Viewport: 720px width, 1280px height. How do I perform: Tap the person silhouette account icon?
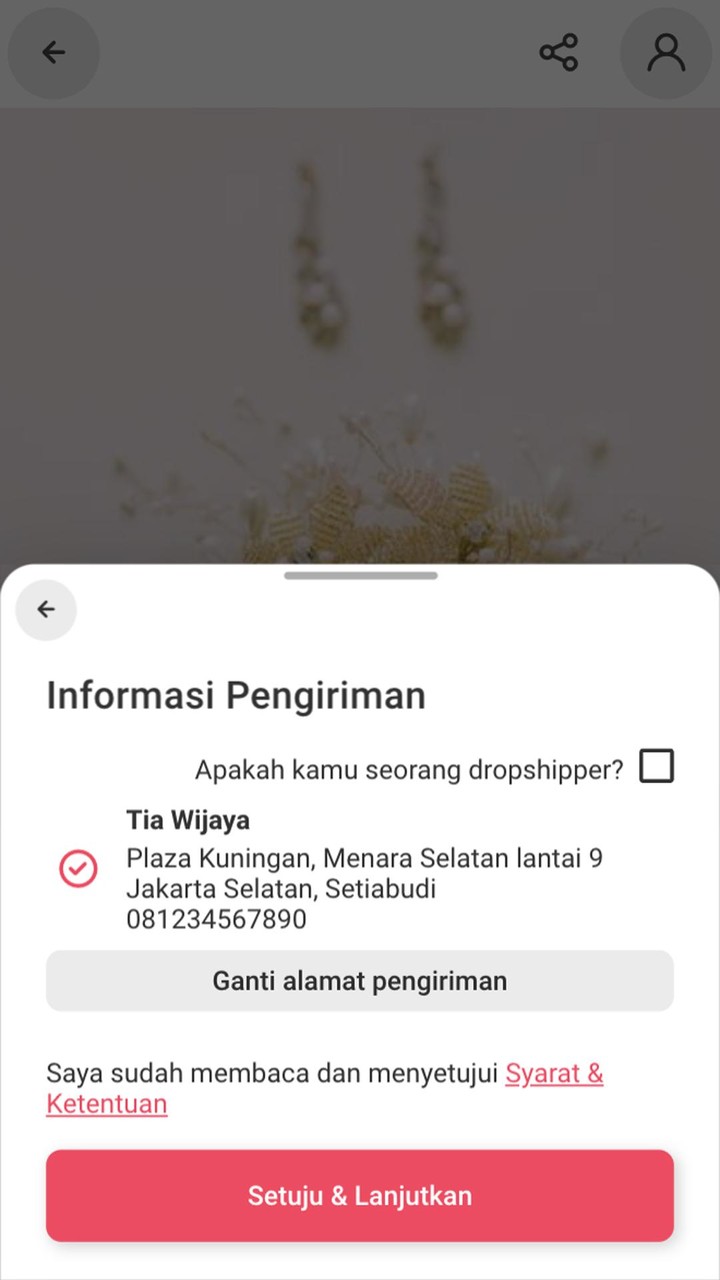point(666,54)
